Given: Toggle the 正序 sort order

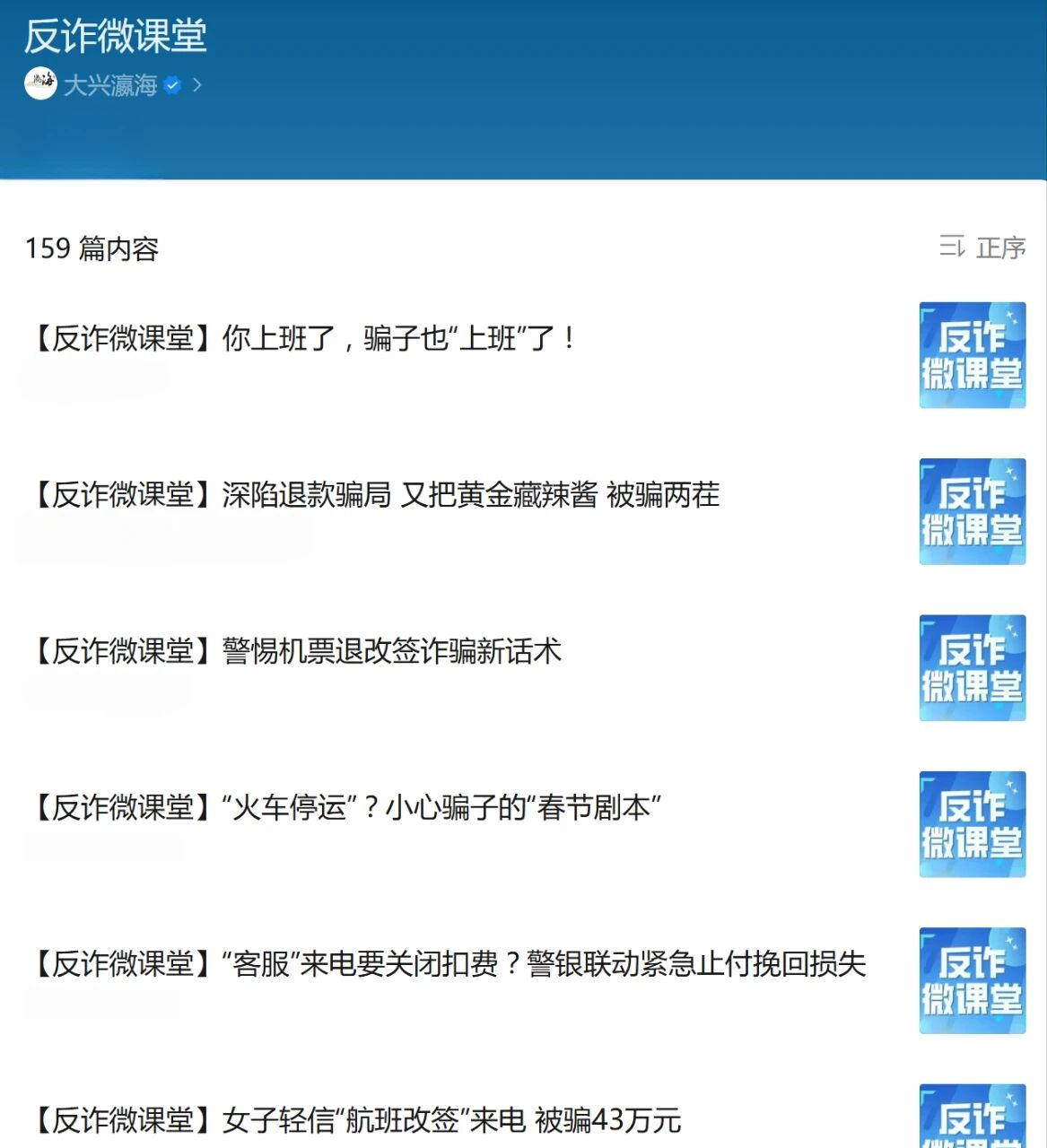Looking at the screenshot, I should tap(982, 247).
